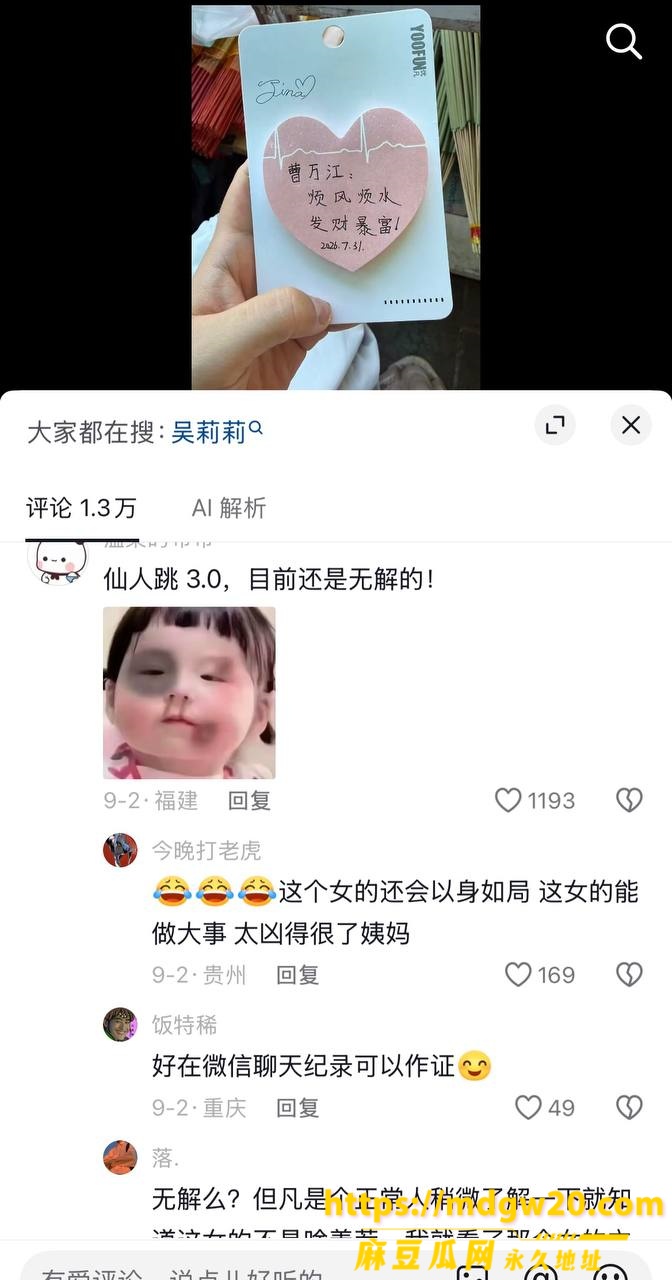The image size is (672, 1280).
Task: Open 落.'s profile avatar
Action: point(120,1158)
